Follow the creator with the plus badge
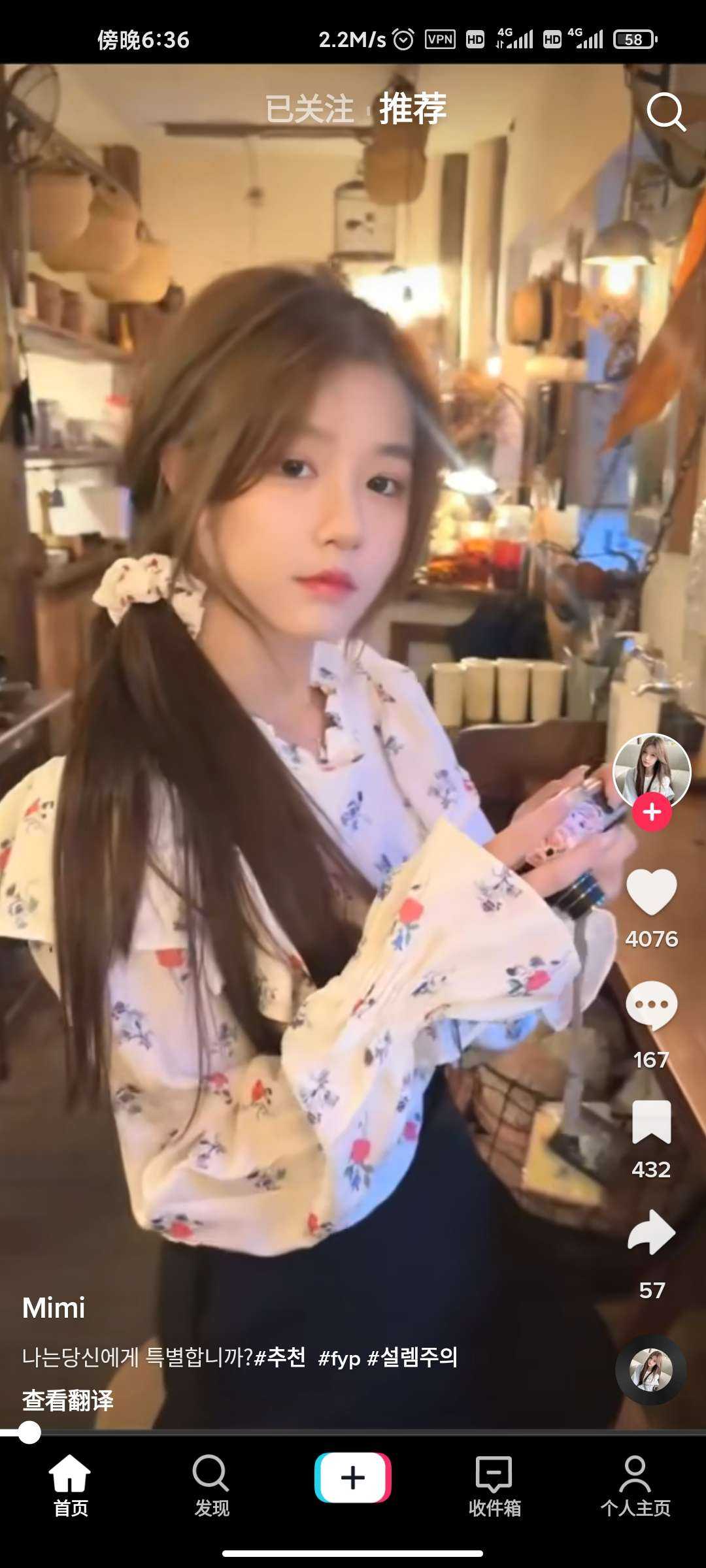This screenshot has height=1568, width=706. pos(652,812)
